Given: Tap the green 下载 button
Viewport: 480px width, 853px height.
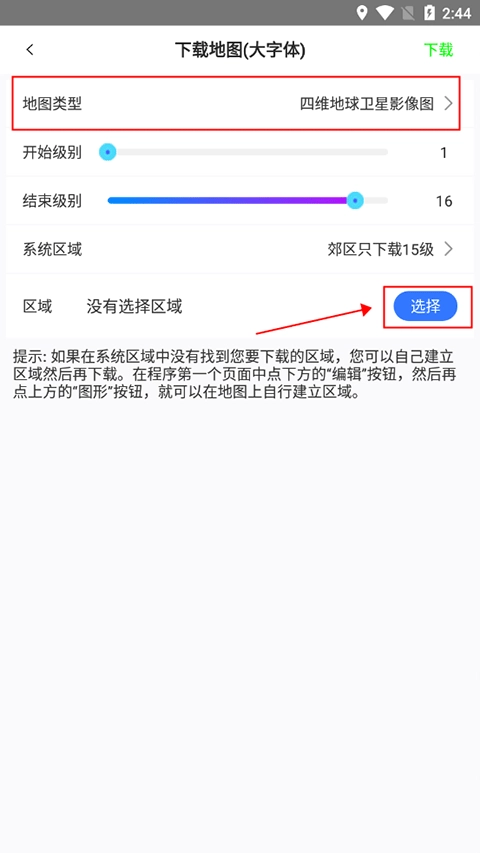Looking at the screenshot, I should click(438, 50).
